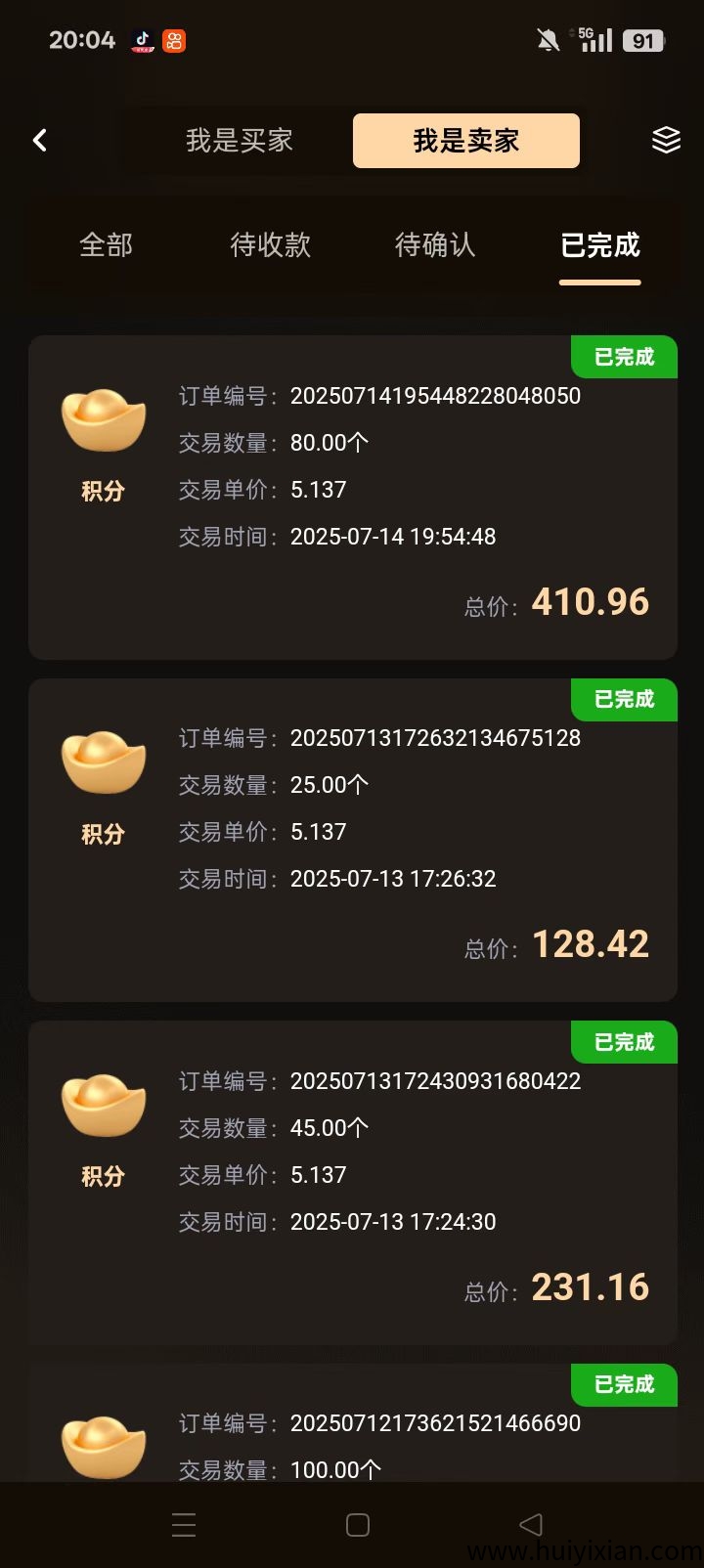Screen dimensions: 704x1568
Task: Open the layers icon at top right
Action: tap(666, 140)
